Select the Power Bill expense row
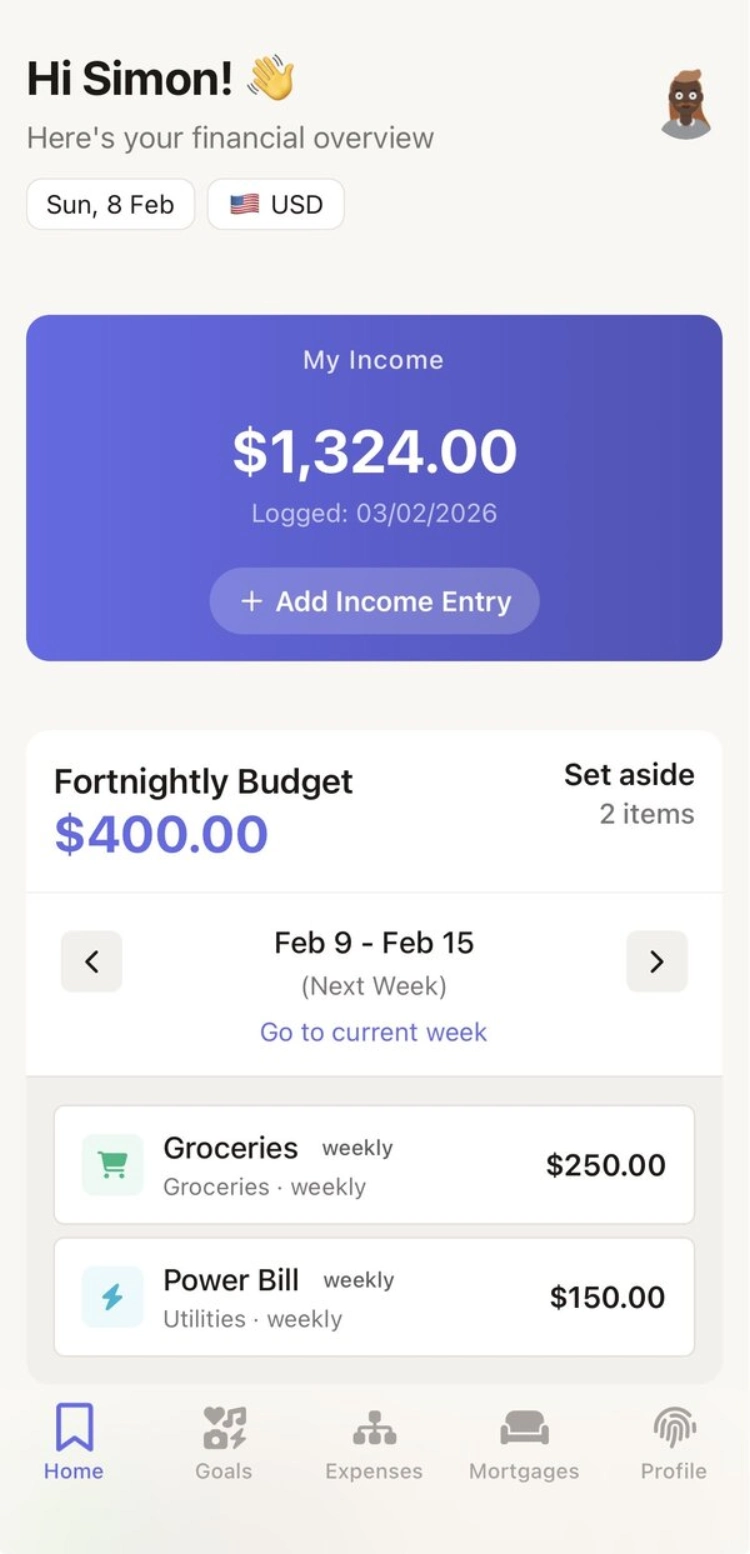750x1554 pixels. 373,1297
